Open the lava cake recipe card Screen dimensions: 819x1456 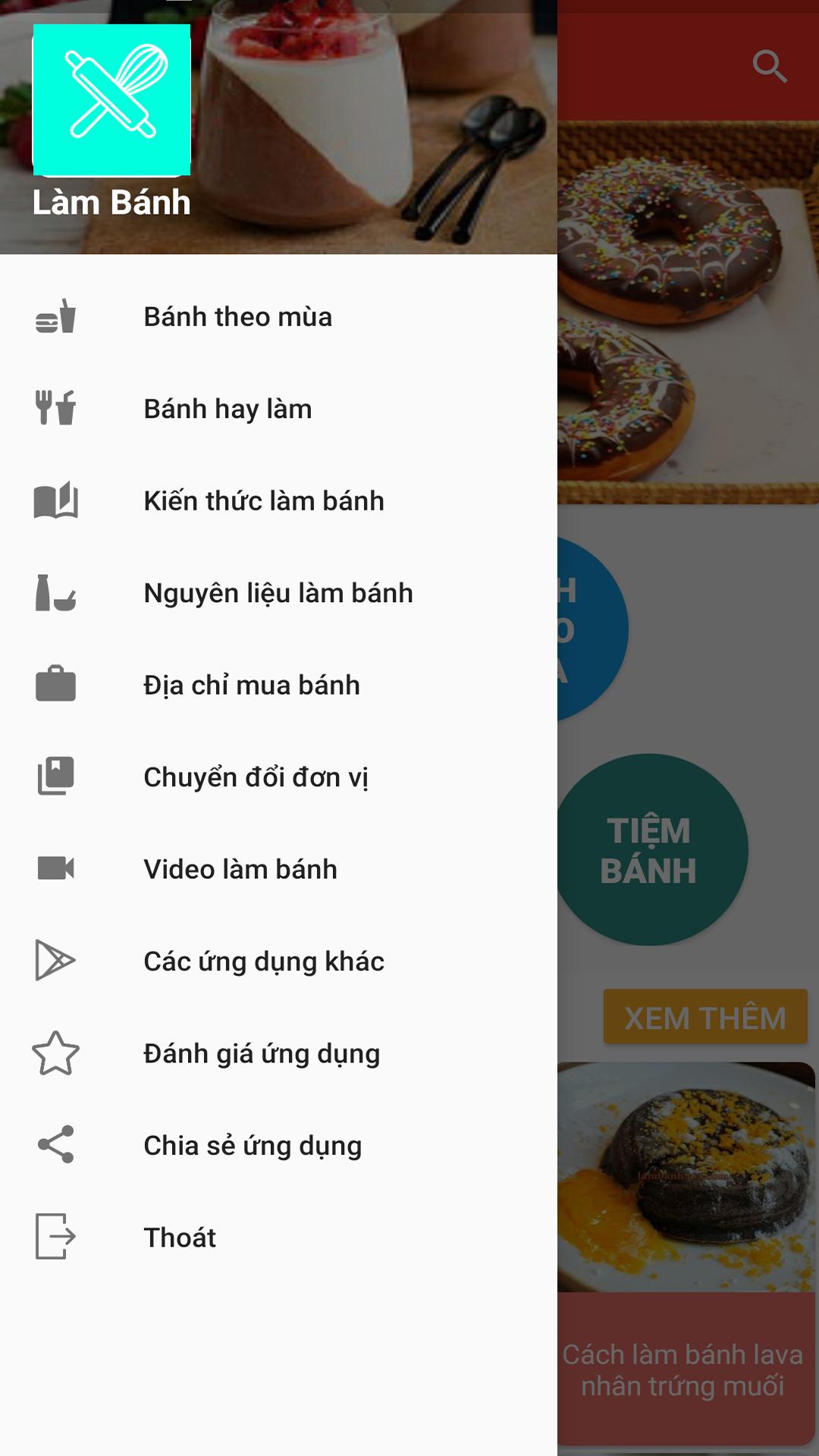(686, 1251)
